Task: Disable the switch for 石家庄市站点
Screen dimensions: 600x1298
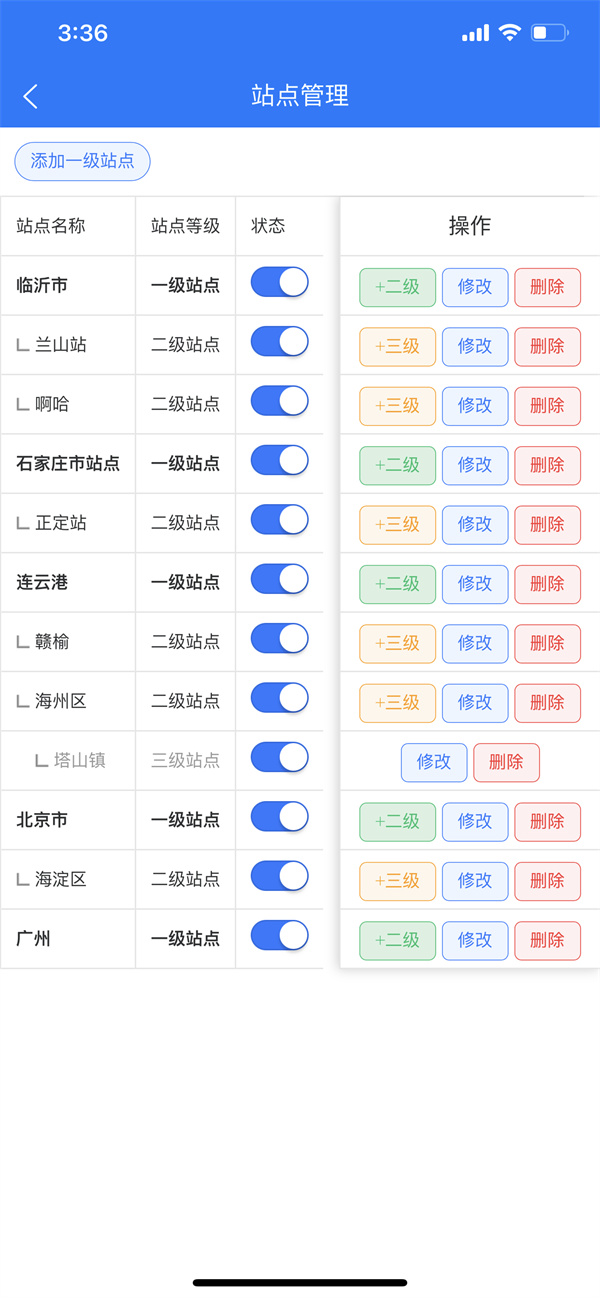Action: 279,460
